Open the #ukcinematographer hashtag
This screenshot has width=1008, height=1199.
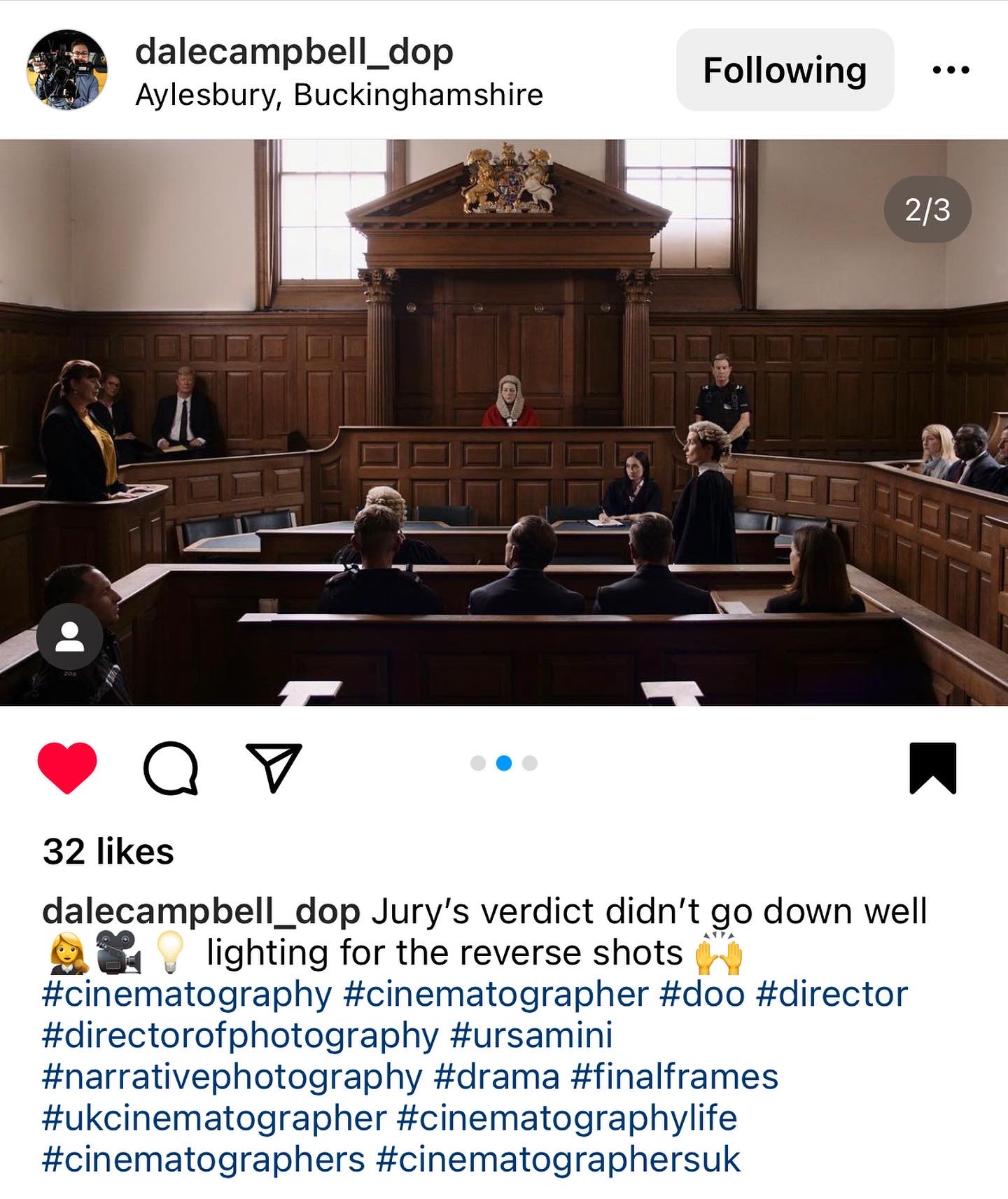tap(213, 1118)
